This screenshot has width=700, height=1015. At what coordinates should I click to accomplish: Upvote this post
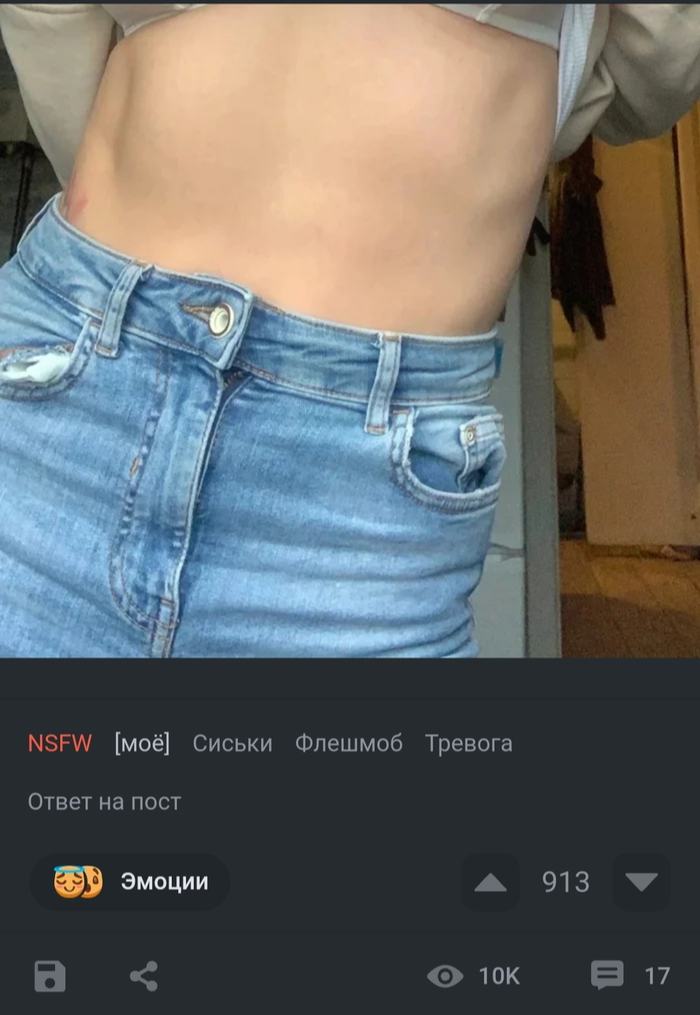point(490,882)
